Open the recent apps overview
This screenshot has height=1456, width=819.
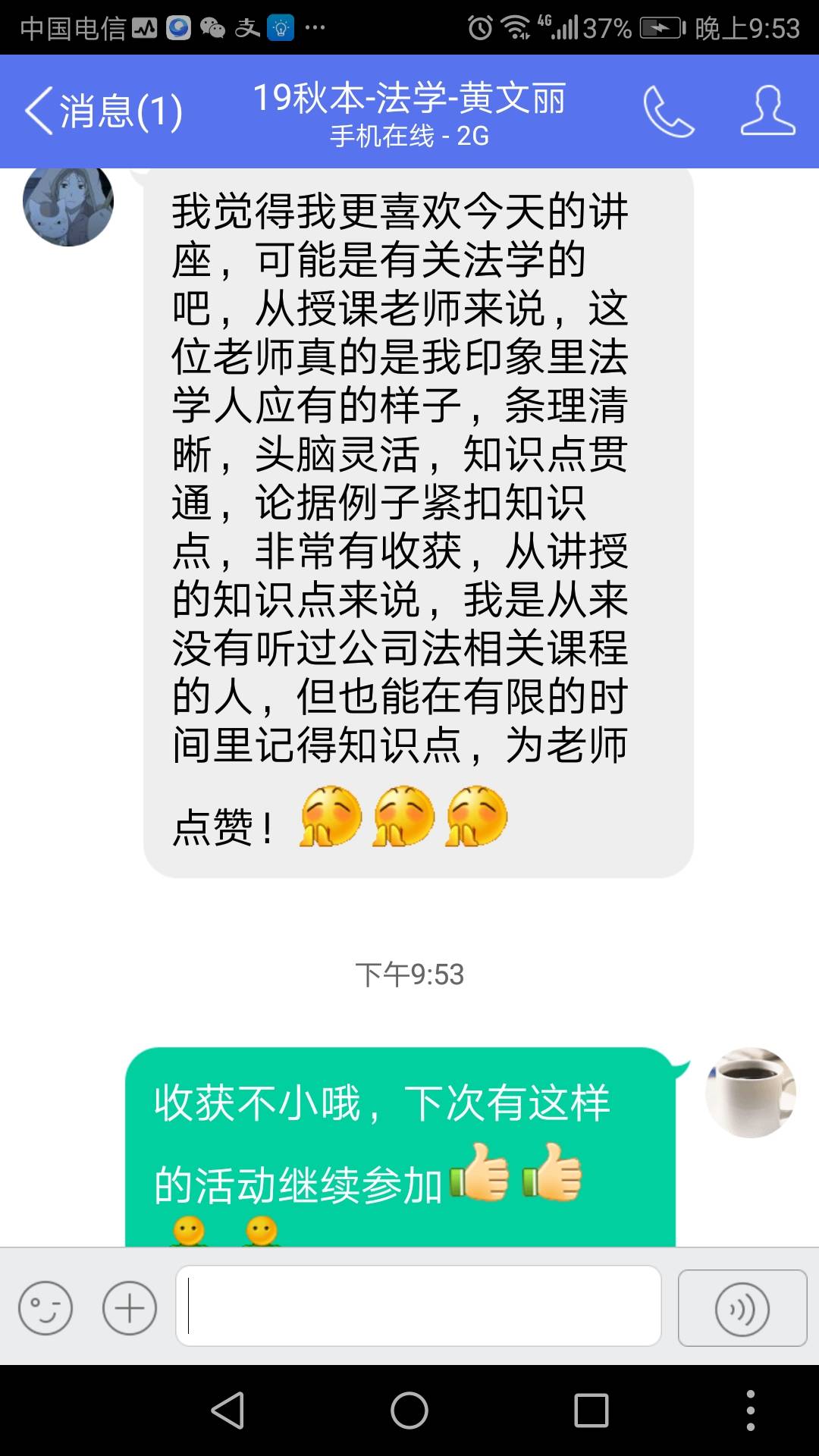pyautogui.click(x=591, y=1411)
